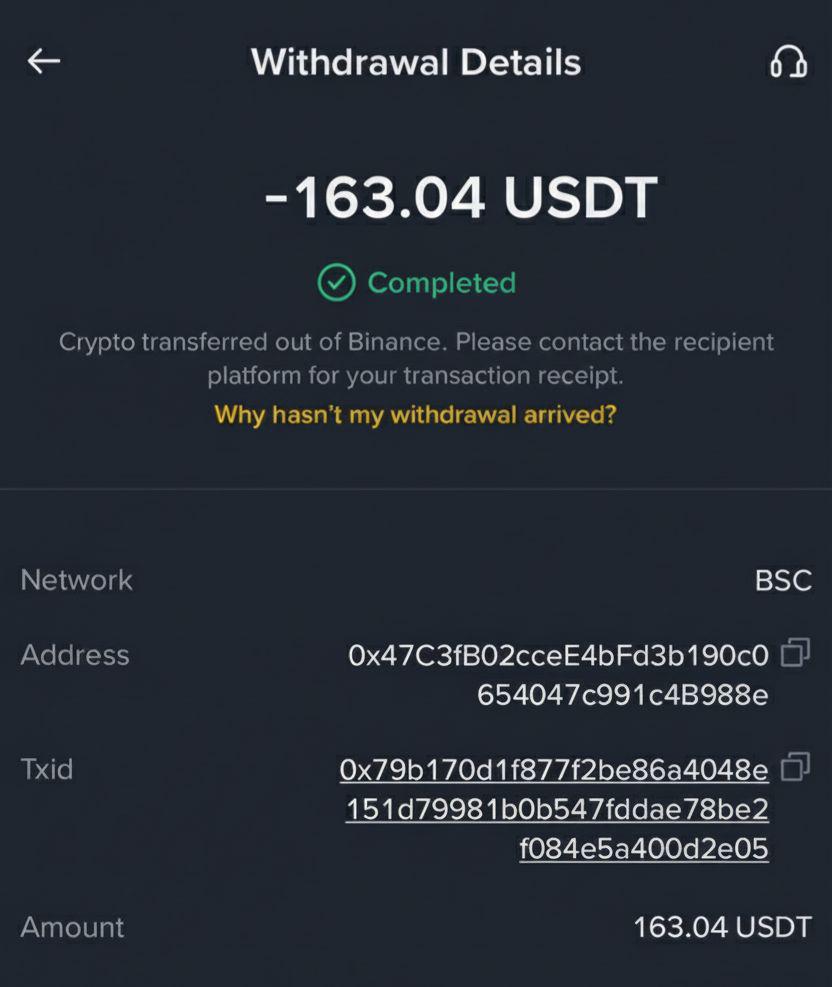Copy the Txid hash
This screenshot has width=832, height=987.
pyautogui.click(x=795, y=768)
